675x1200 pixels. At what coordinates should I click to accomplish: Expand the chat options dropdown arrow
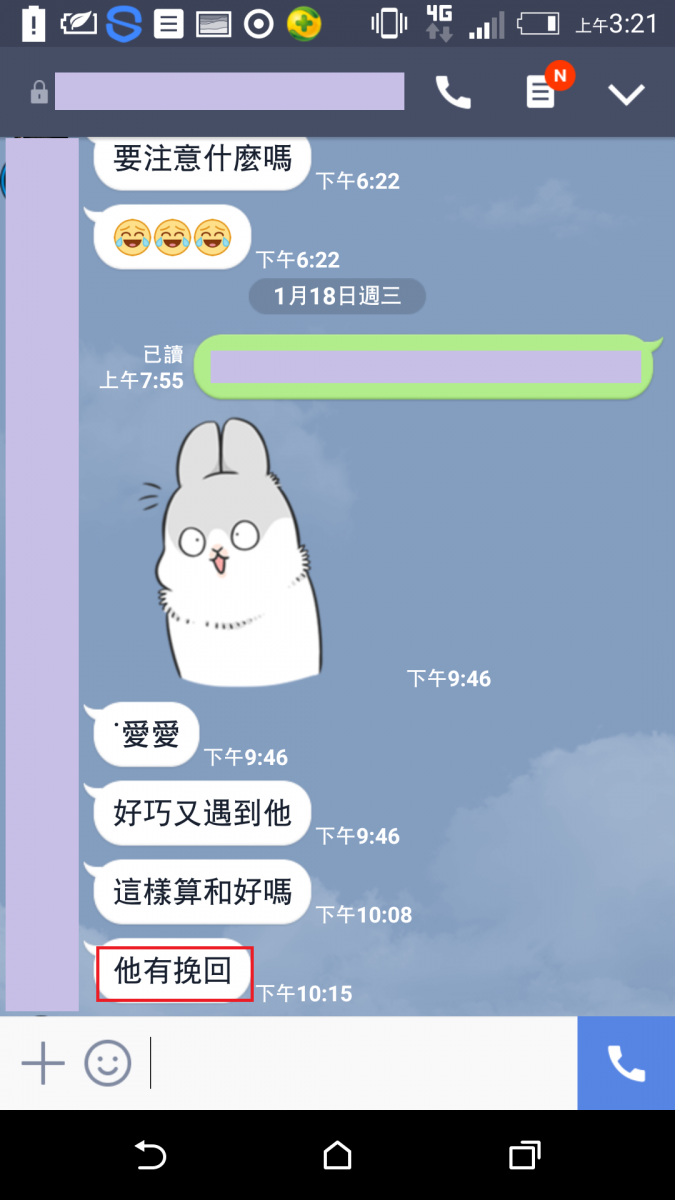627,94
